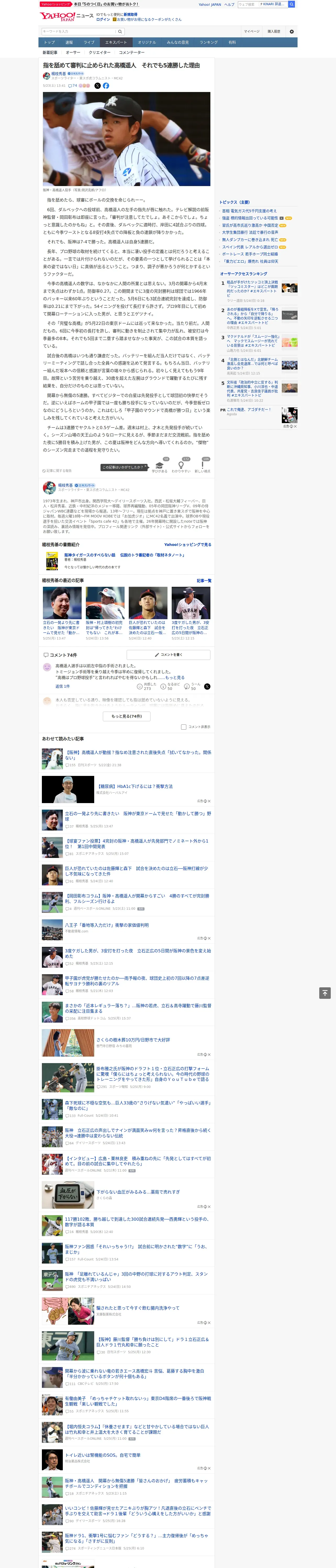Switch to the ランキング tab
Viewport: 336px width, 1568px height.
click(x=209, y=43)
